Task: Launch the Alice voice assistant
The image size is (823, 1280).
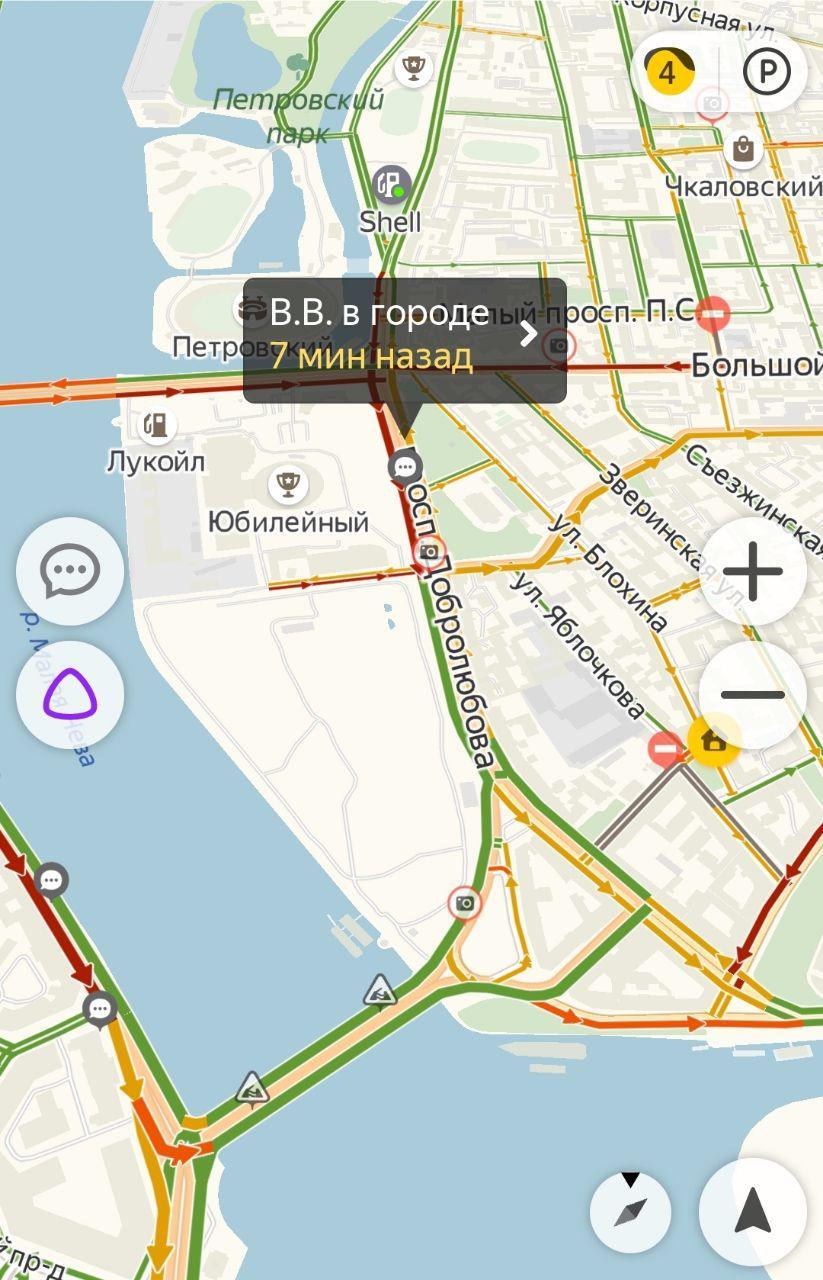Action: [70, 694]
